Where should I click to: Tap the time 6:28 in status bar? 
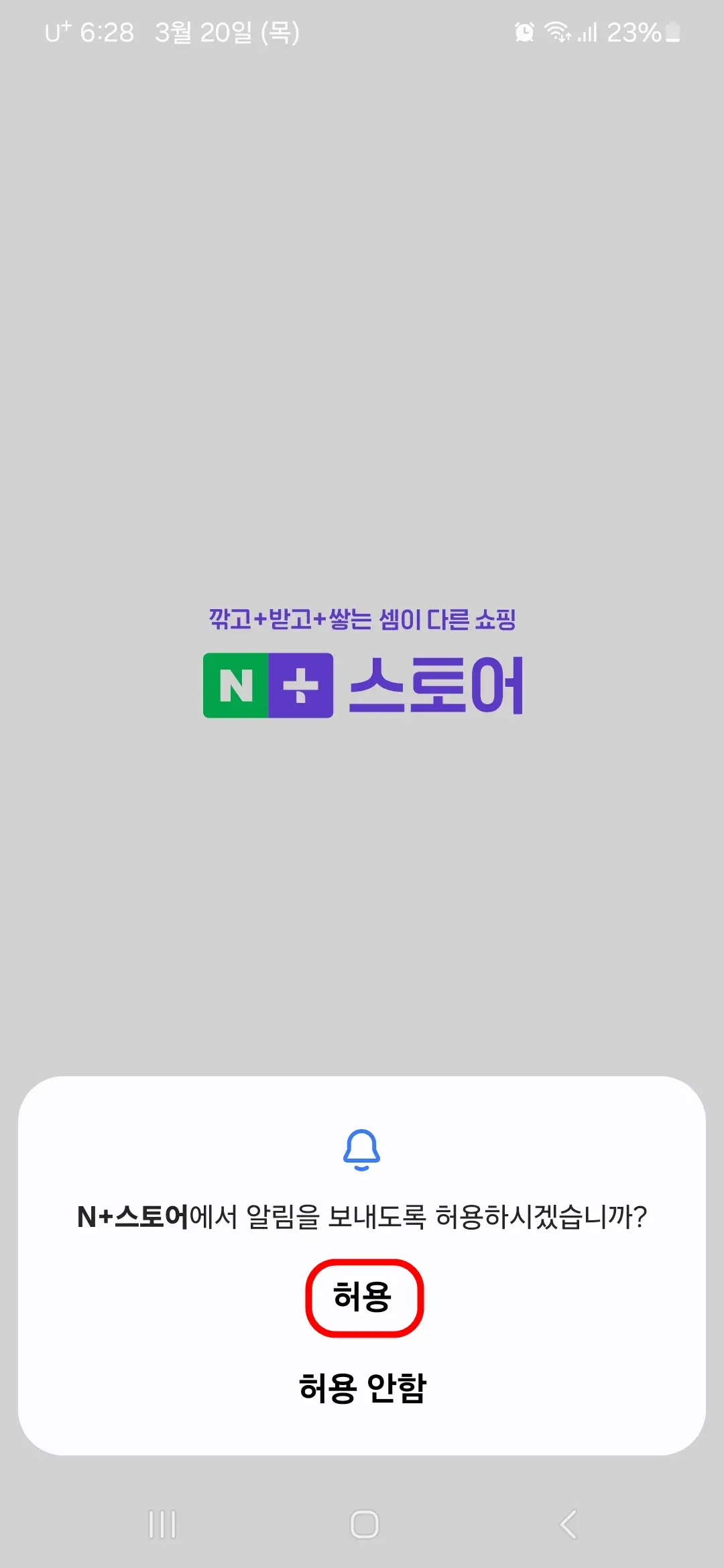click(x=107, y=31)
